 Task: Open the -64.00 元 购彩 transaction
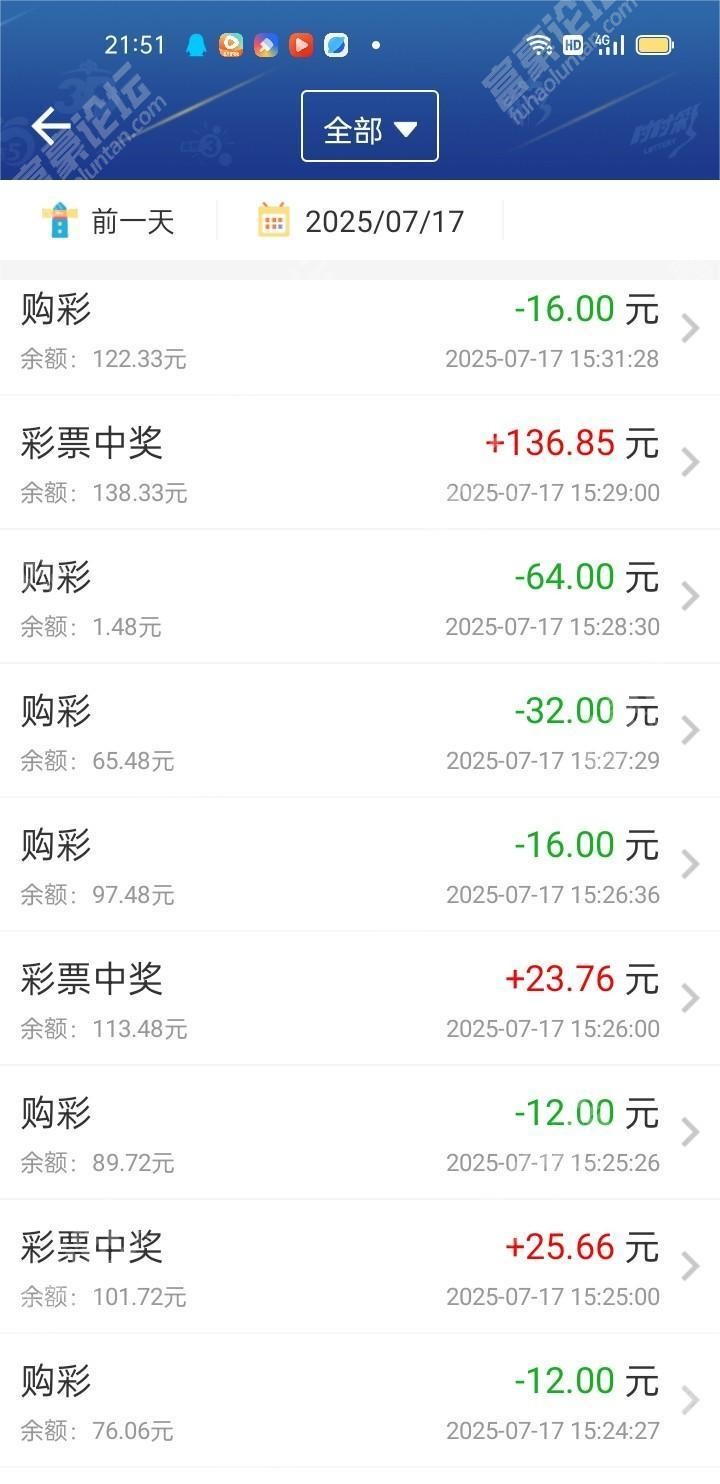coord(360,596)
